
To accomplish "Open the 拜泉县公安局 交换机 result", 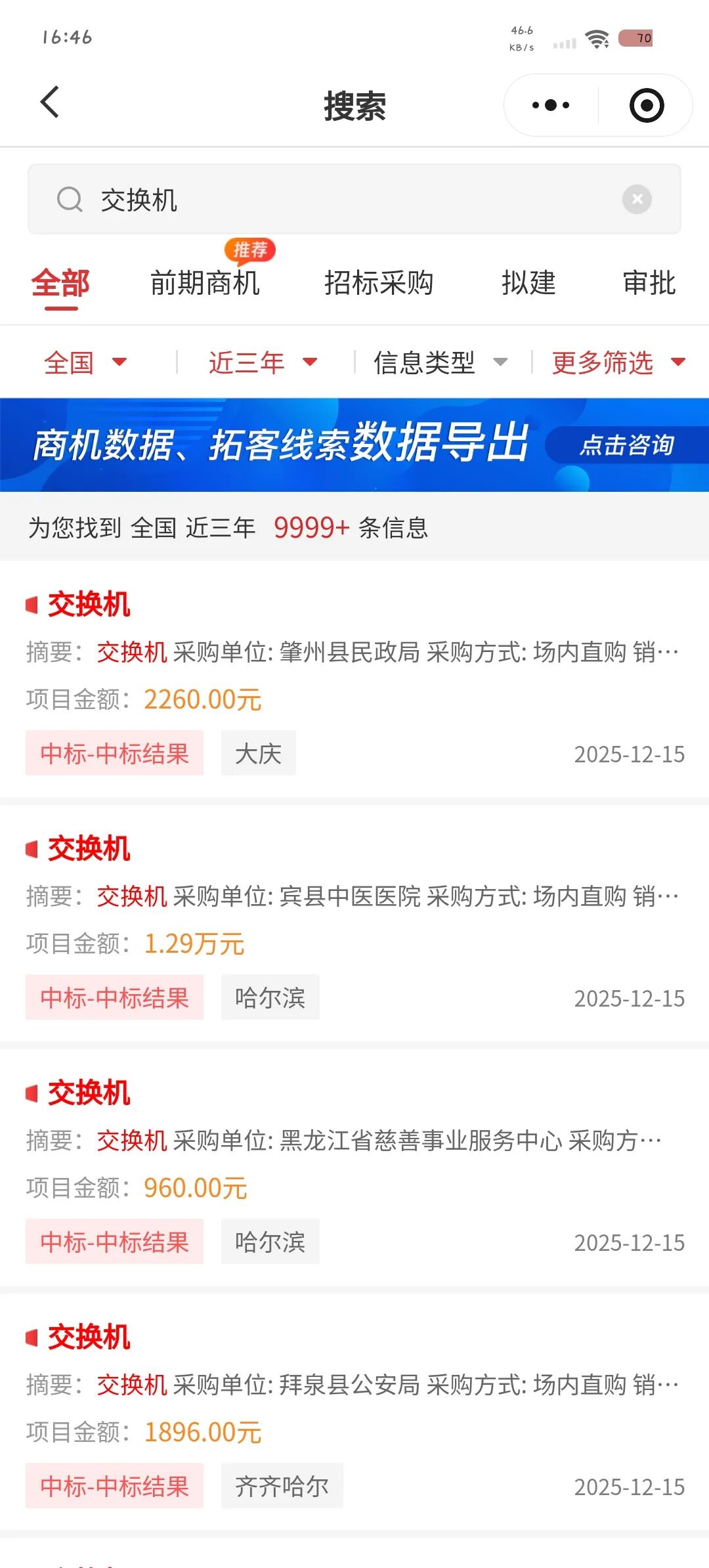I will [x=354, y=1385].
